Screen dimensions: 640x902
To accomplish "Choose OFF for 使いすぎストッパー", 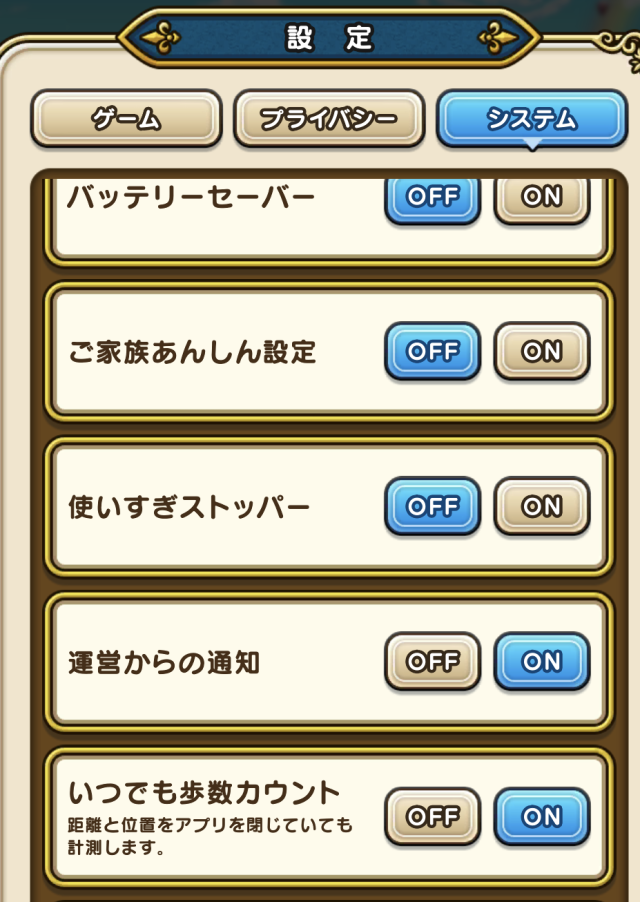I will coord(432,507).
